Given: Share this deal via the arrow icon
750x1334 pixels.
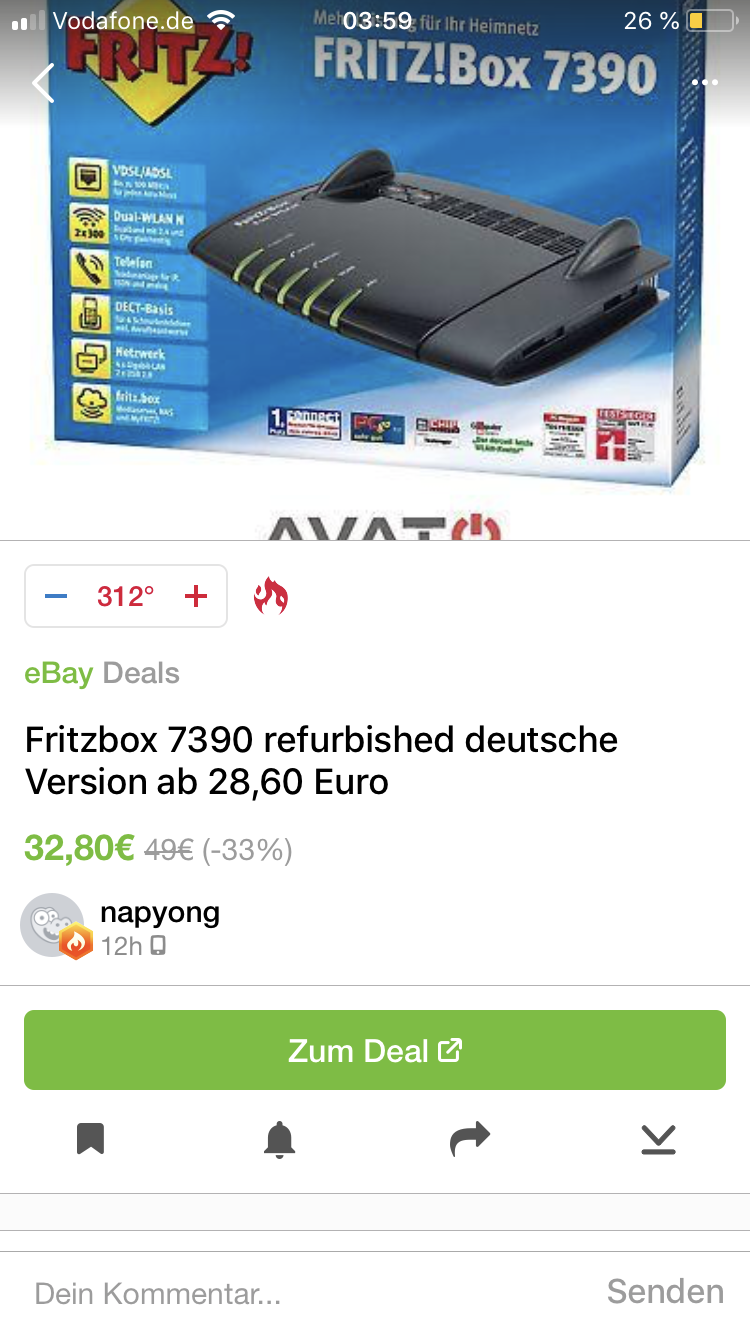Looking at the screenshot, I should point(469,1138).
